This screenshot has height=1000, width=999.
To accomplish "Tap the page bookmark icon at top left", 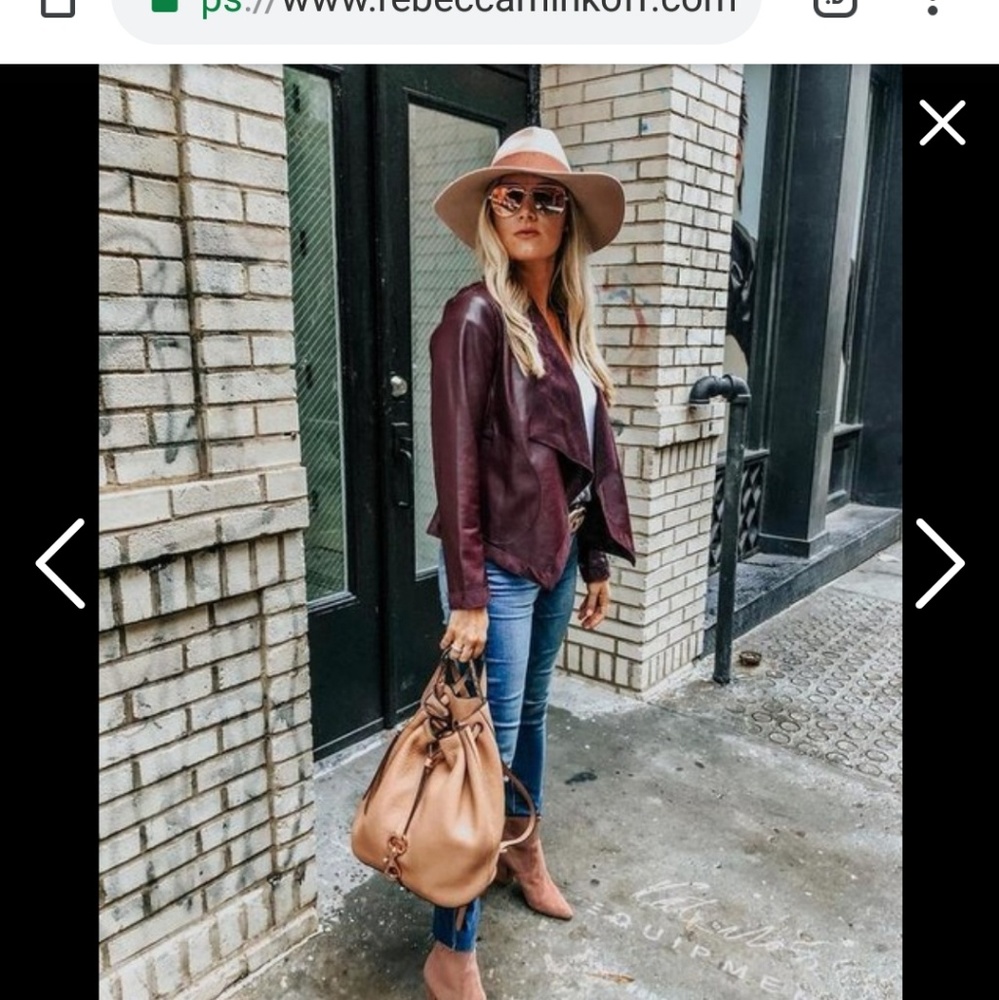I will pyautogui.click(x=57, y=8).
